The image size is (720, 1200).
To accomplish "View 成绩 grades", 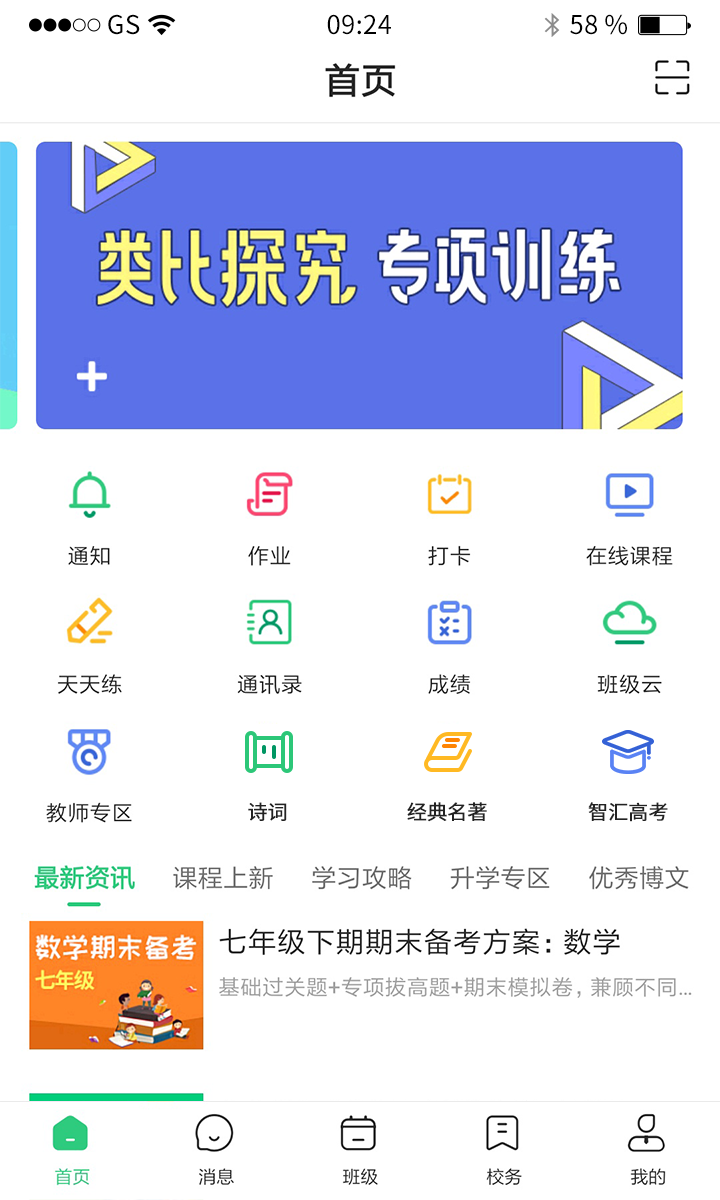I will (449, 643).
